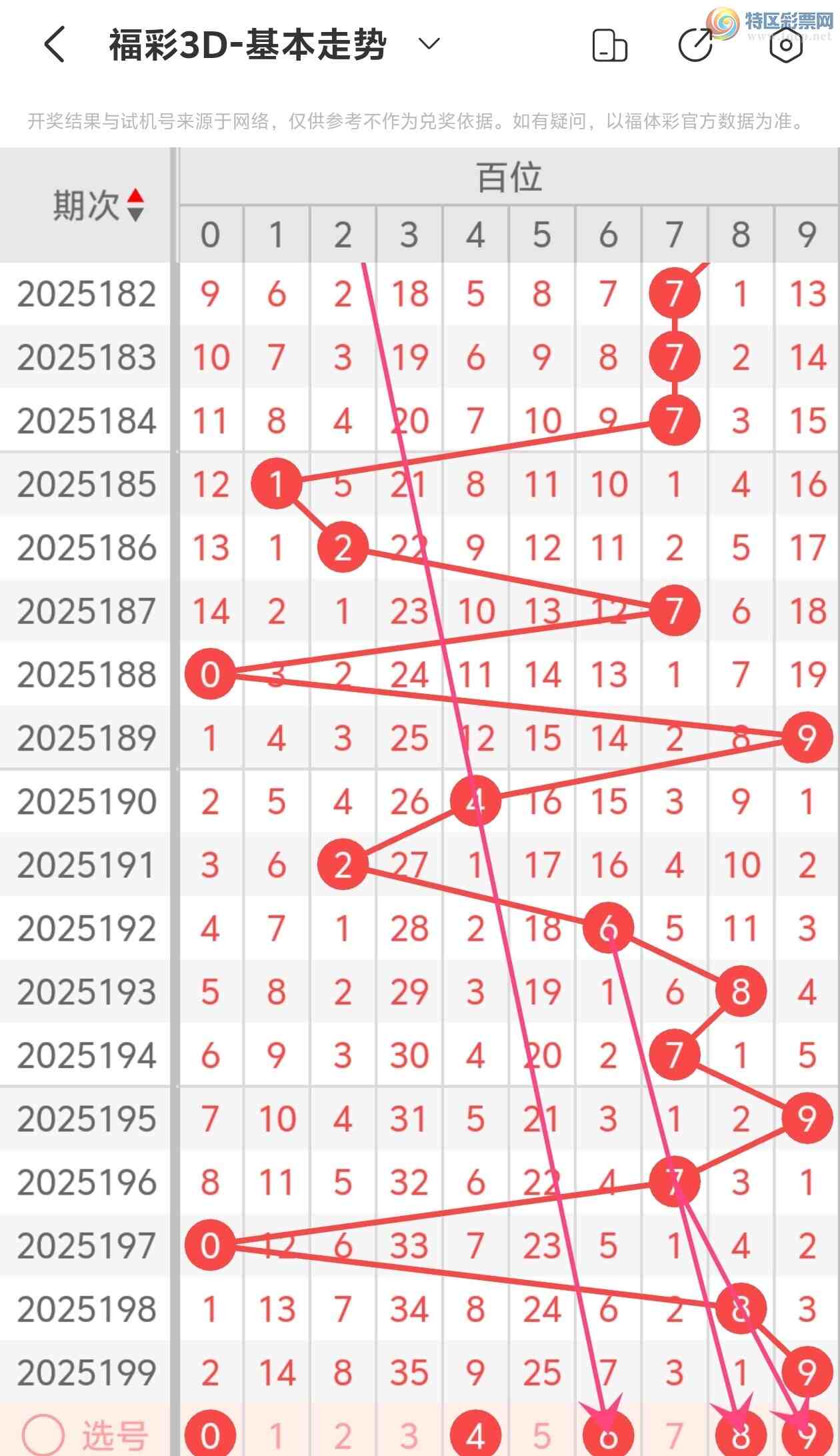The width and height of the screenshot is (840, 1456).
Task: Select number 1 in the 选号 row
Action: 277,1435
